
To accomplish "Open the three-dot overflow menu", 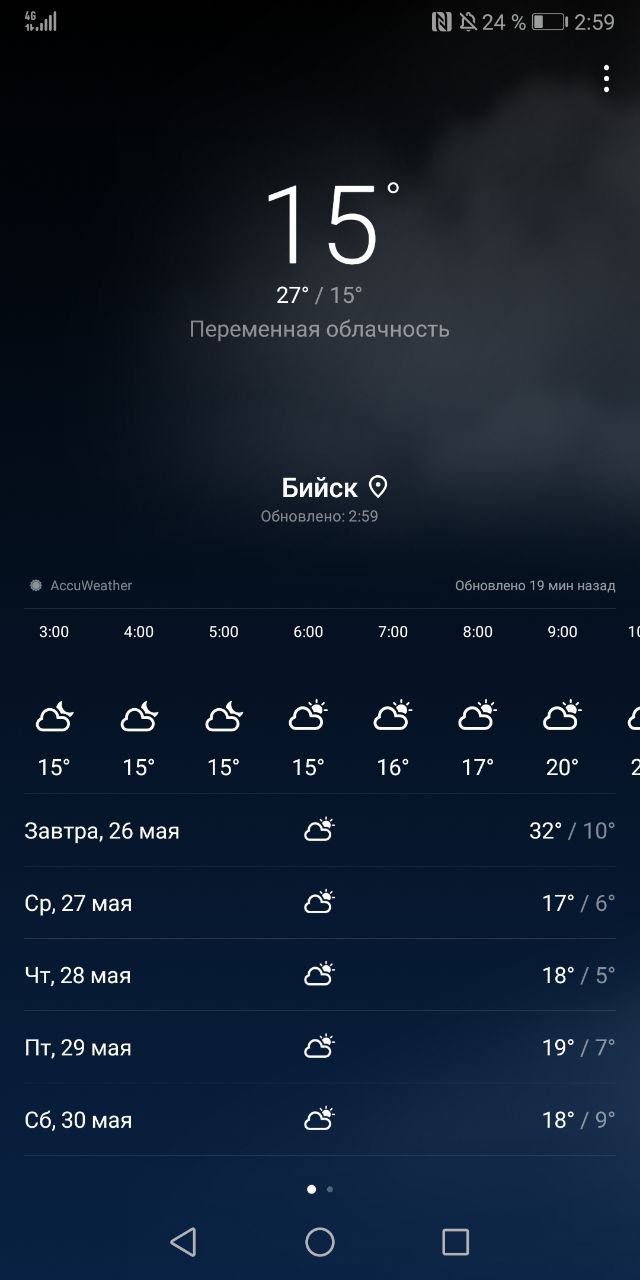I will 606,79.
